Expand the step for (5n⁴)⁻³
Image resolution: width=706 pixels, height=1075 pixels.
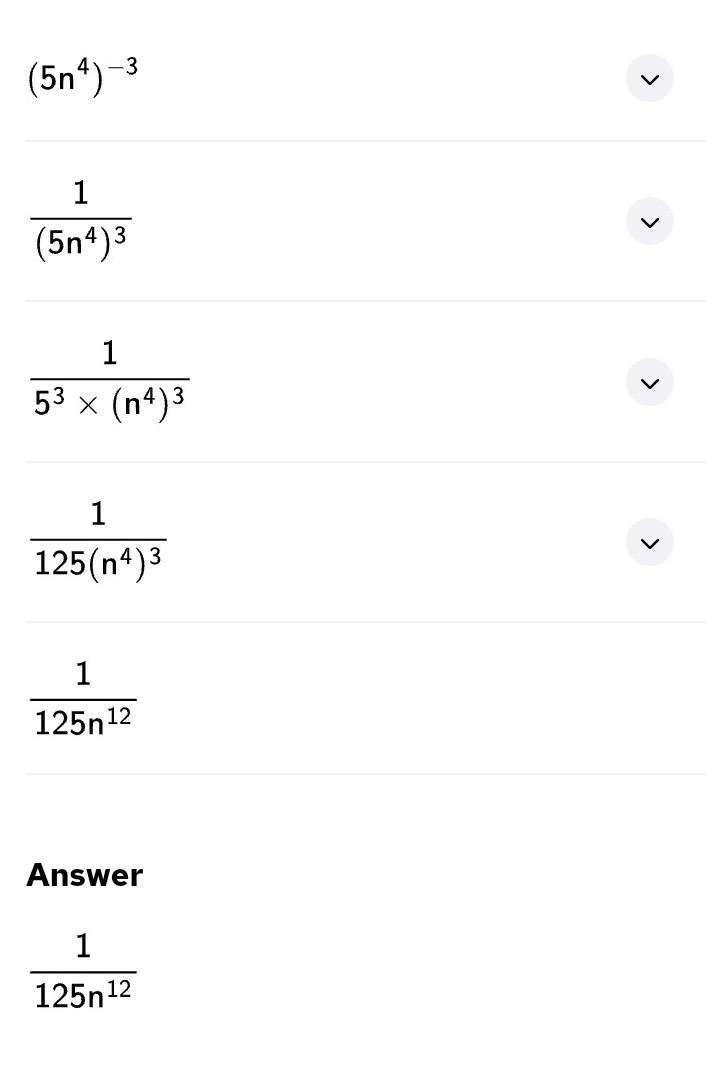point(650,79)
